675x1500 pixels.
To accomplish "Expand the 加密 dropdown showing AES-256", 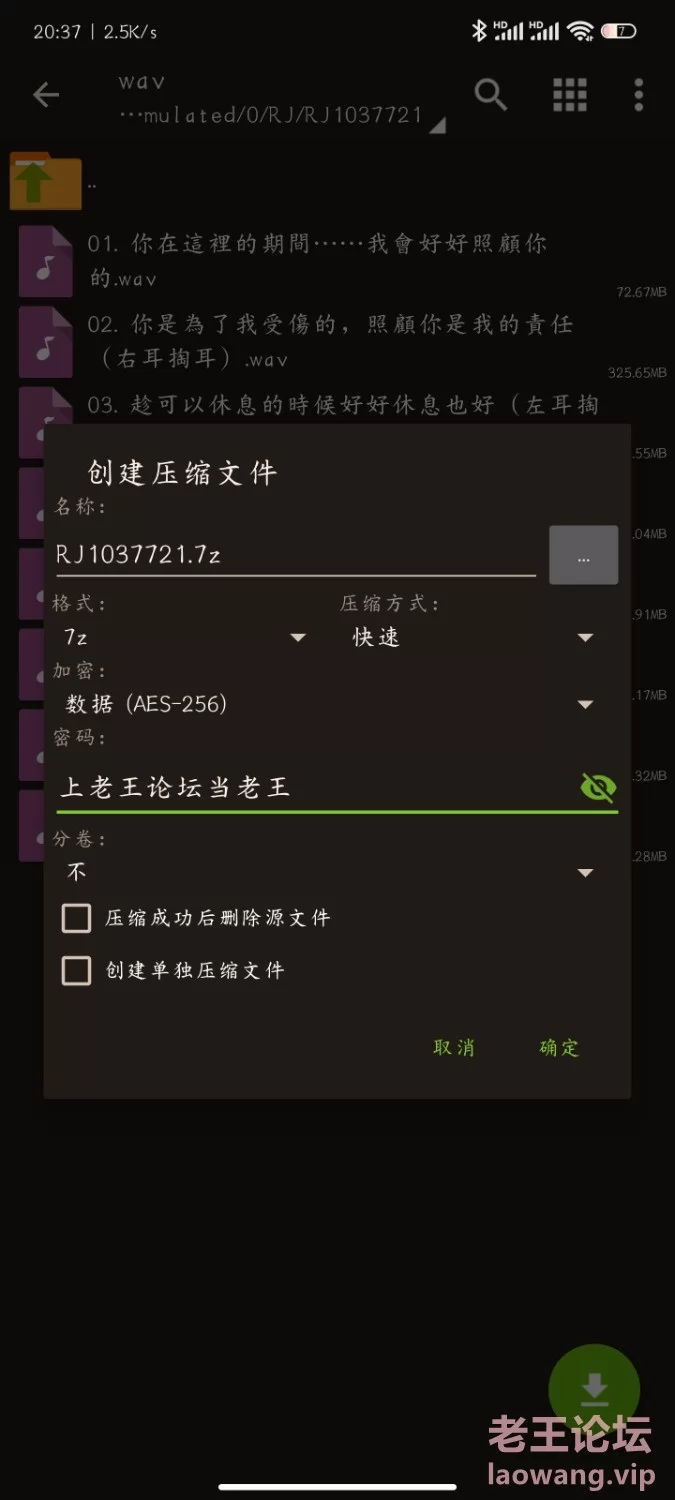I will coord(330,704).
